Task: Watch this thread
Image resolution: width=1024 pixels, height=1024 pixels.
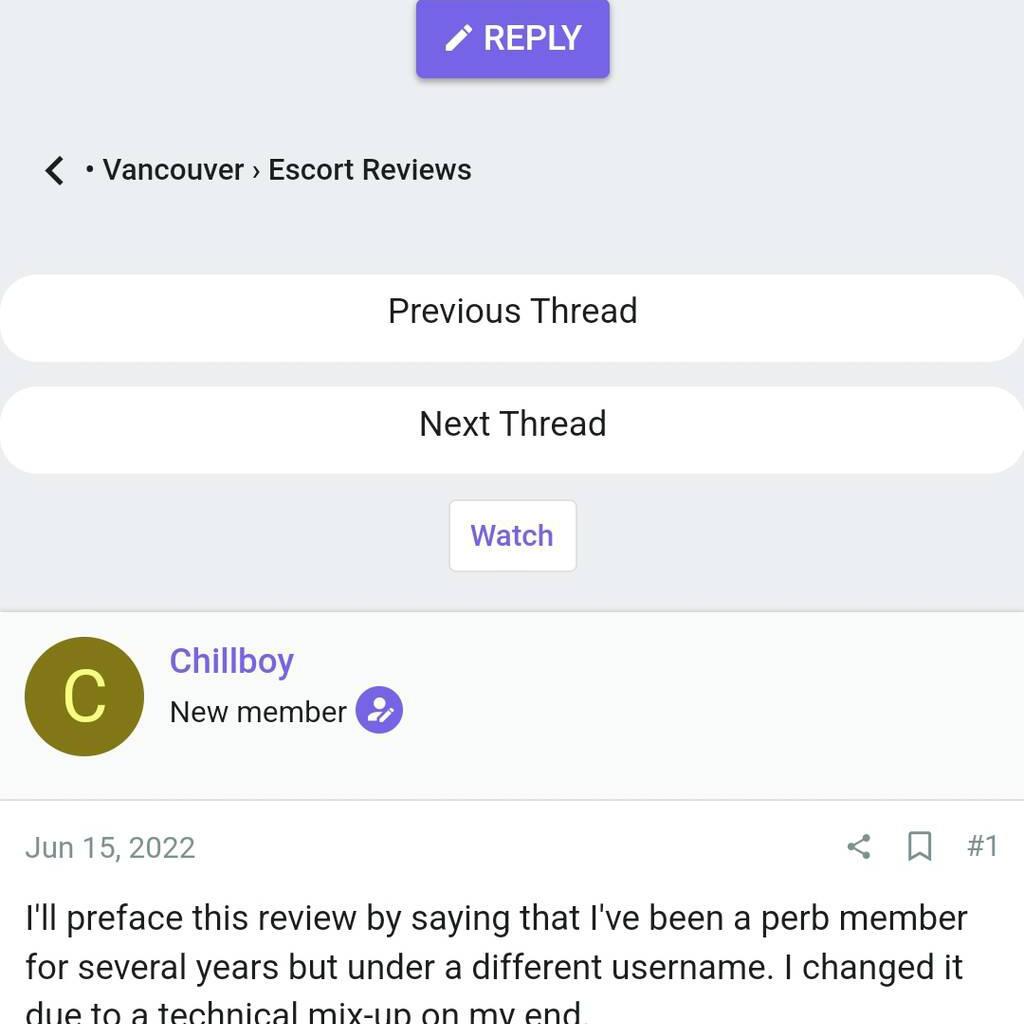Action: pos(512,536)
